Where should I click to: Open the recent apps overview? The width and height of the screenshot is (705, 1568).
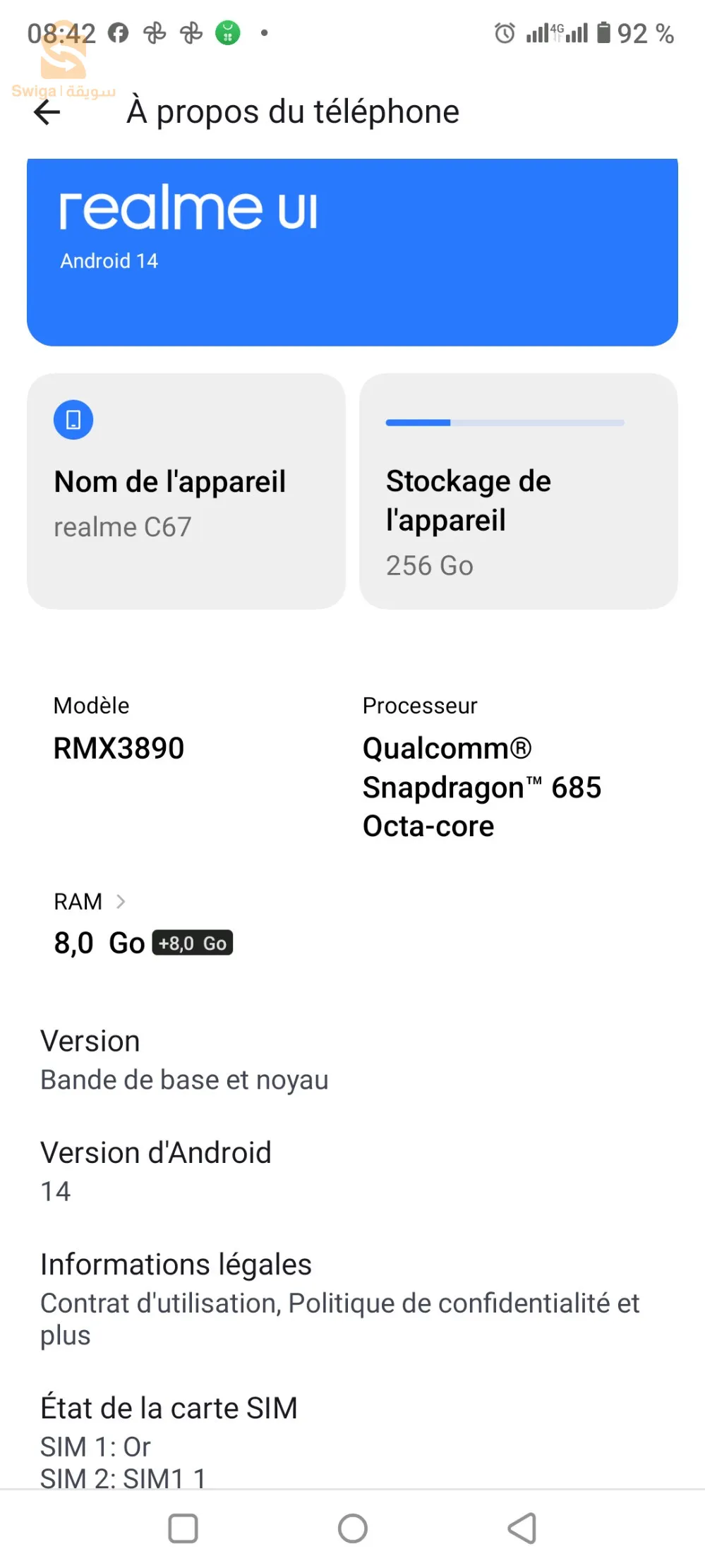click(183, 1528)
